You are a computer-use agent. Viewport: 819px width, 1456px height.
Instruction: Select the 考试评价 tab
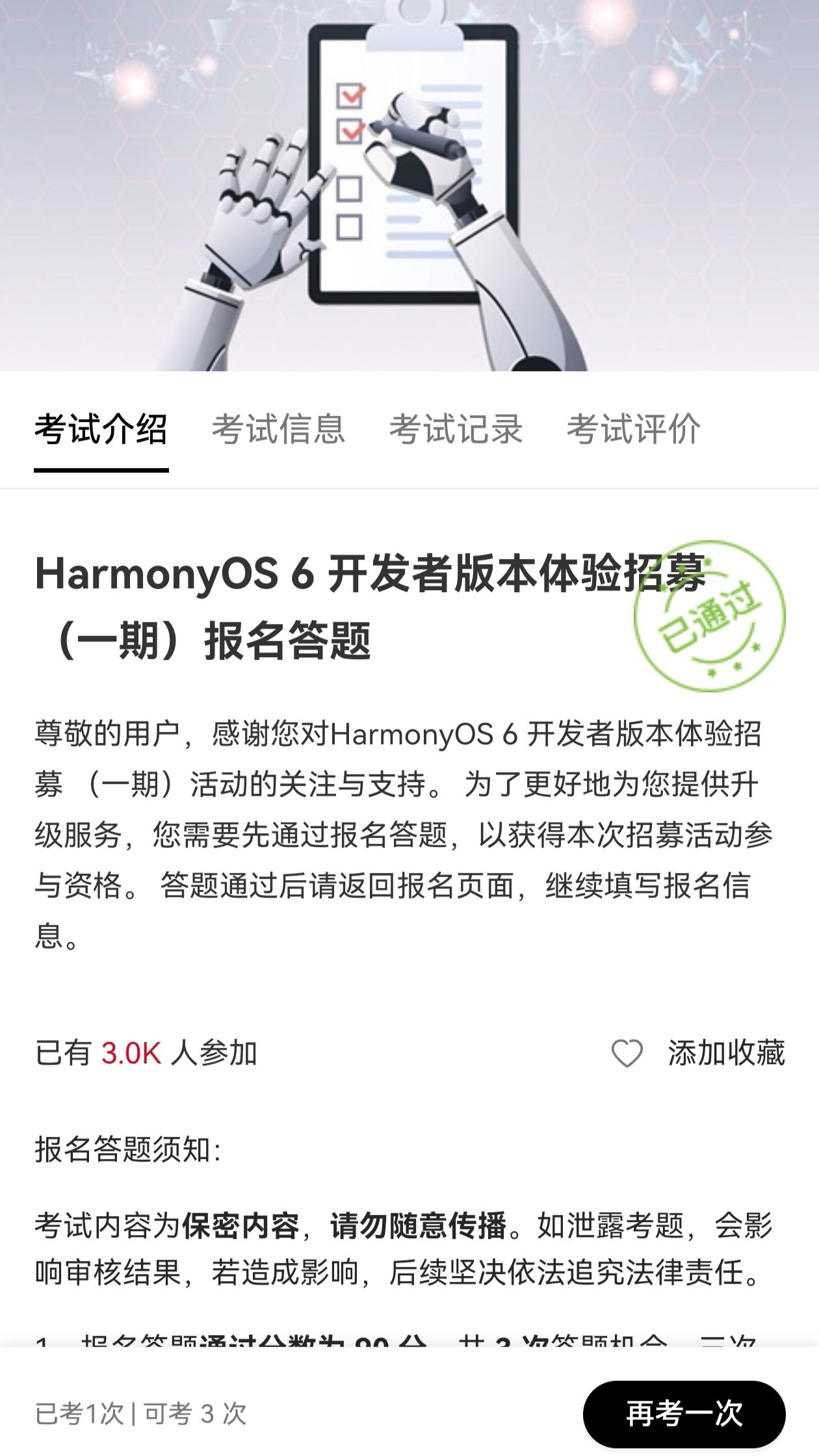pos(633,430)
